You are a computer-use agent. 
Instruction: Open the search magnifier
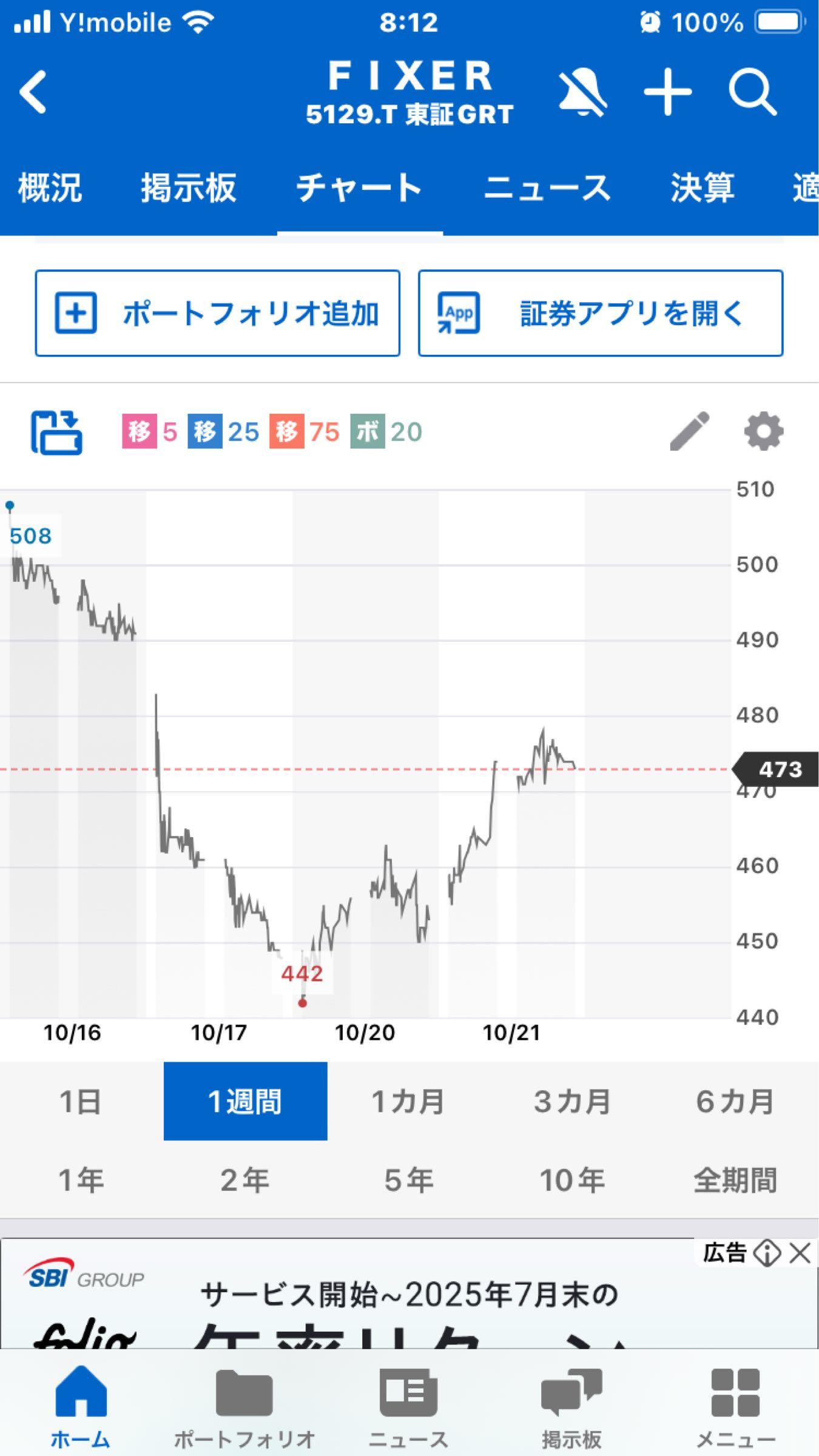752,92
